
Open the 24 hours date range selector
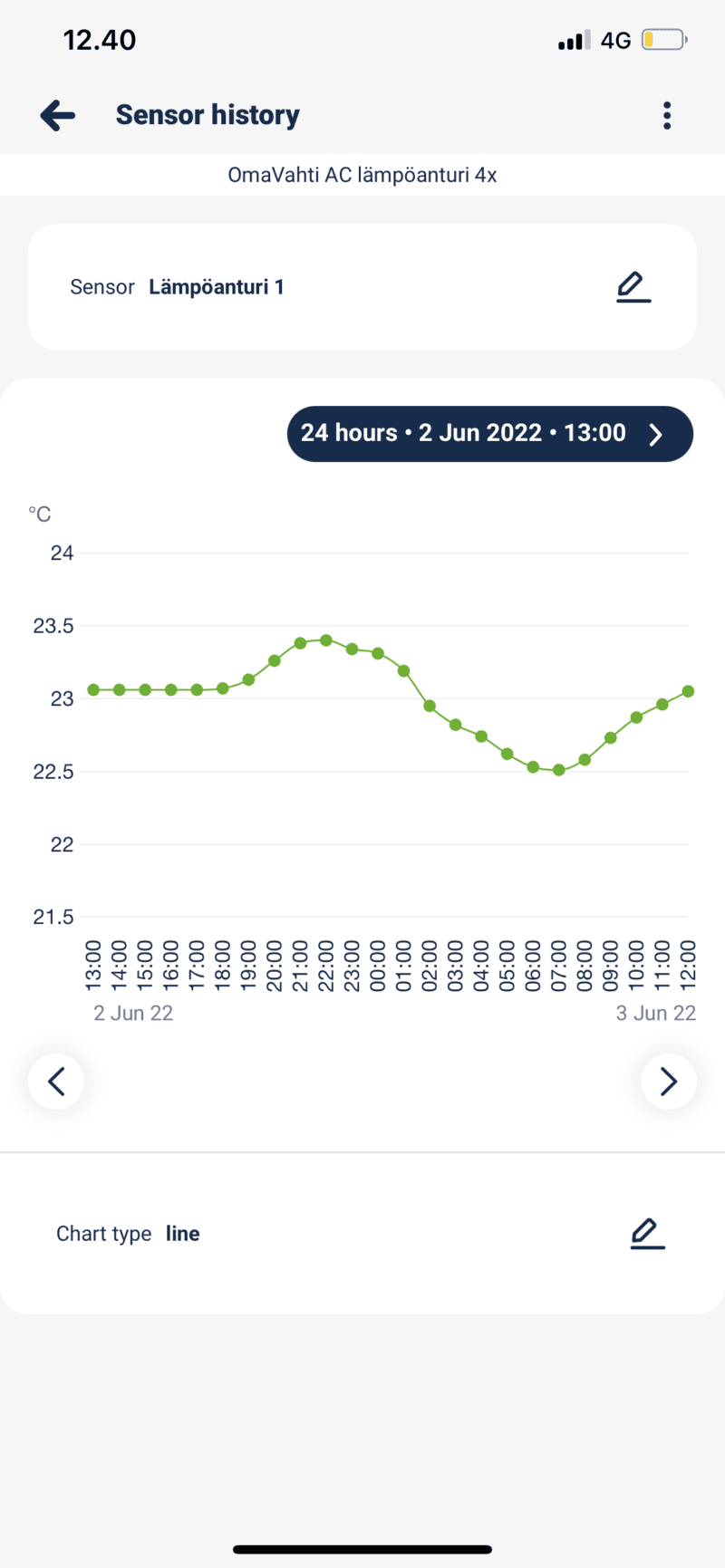[489, 434]
